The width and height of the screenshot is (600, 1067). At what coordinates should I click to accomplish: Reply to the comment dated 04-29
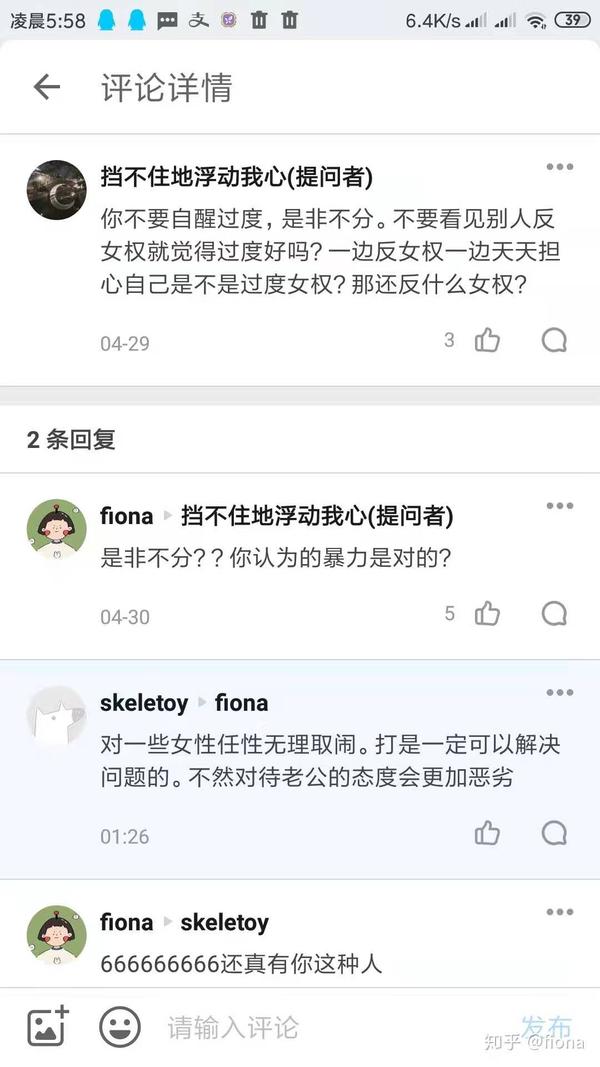(x=554, y=341)
